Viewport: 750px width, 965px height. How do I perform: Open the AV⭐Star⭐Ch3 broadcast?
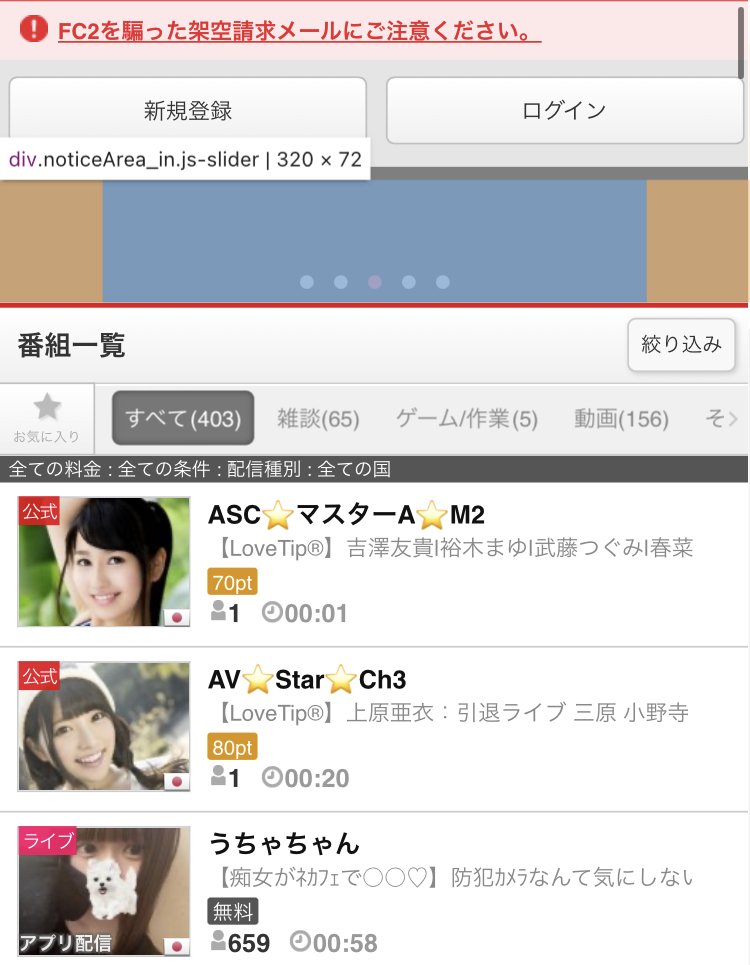(307, 680)
